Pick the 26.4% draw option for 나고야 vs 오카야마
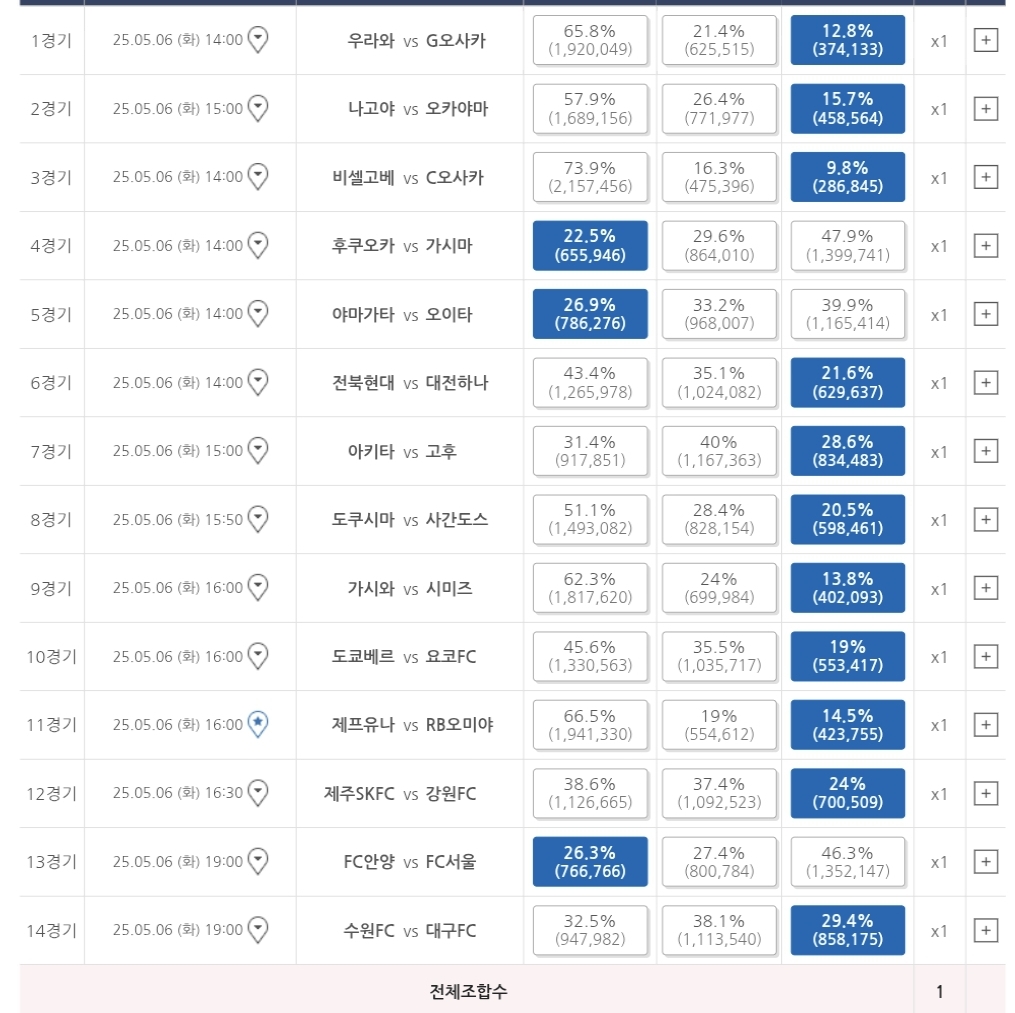The image size is (1015, 1013). point(718,109)
